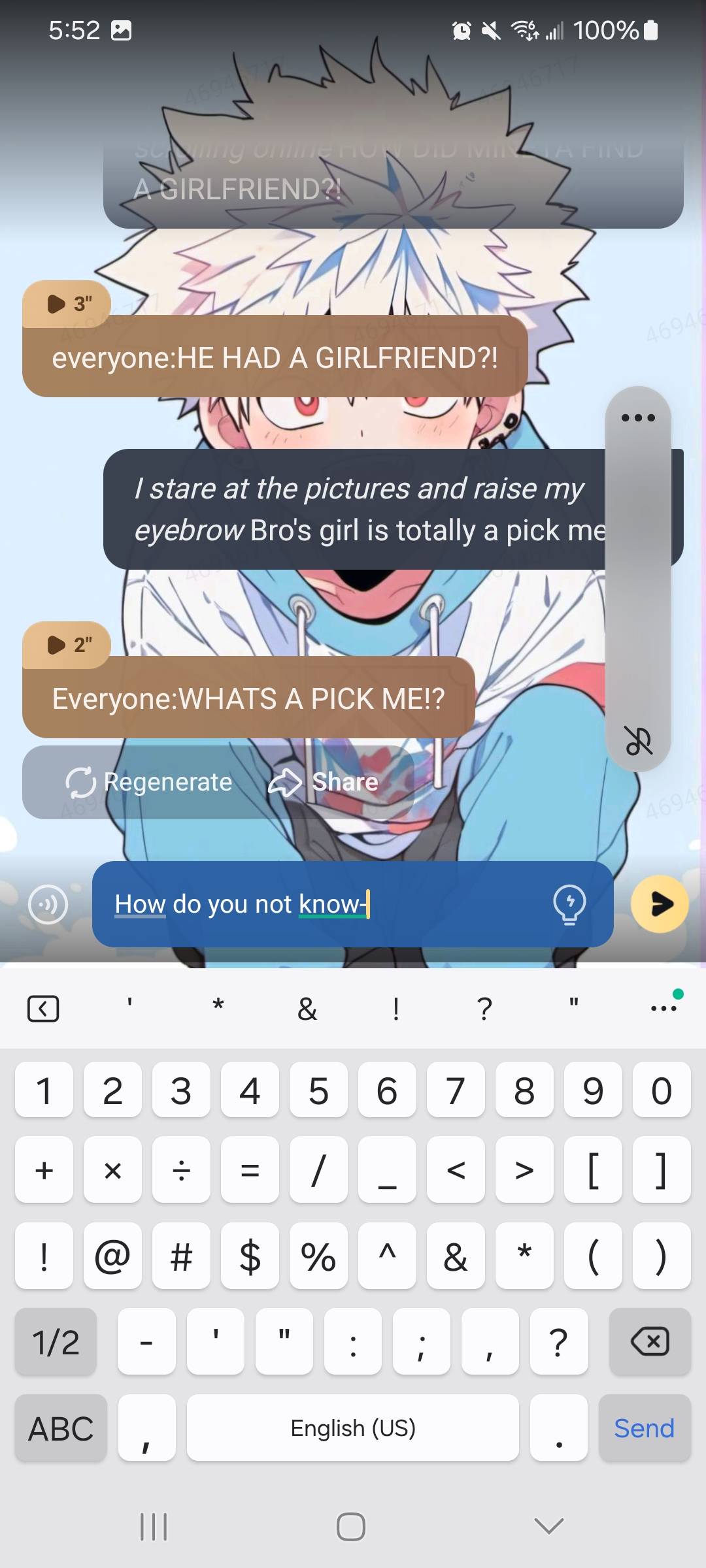The image size is (706, 1568).
Task: Tap the voice input icon beside message box
Action: point(48,904)
